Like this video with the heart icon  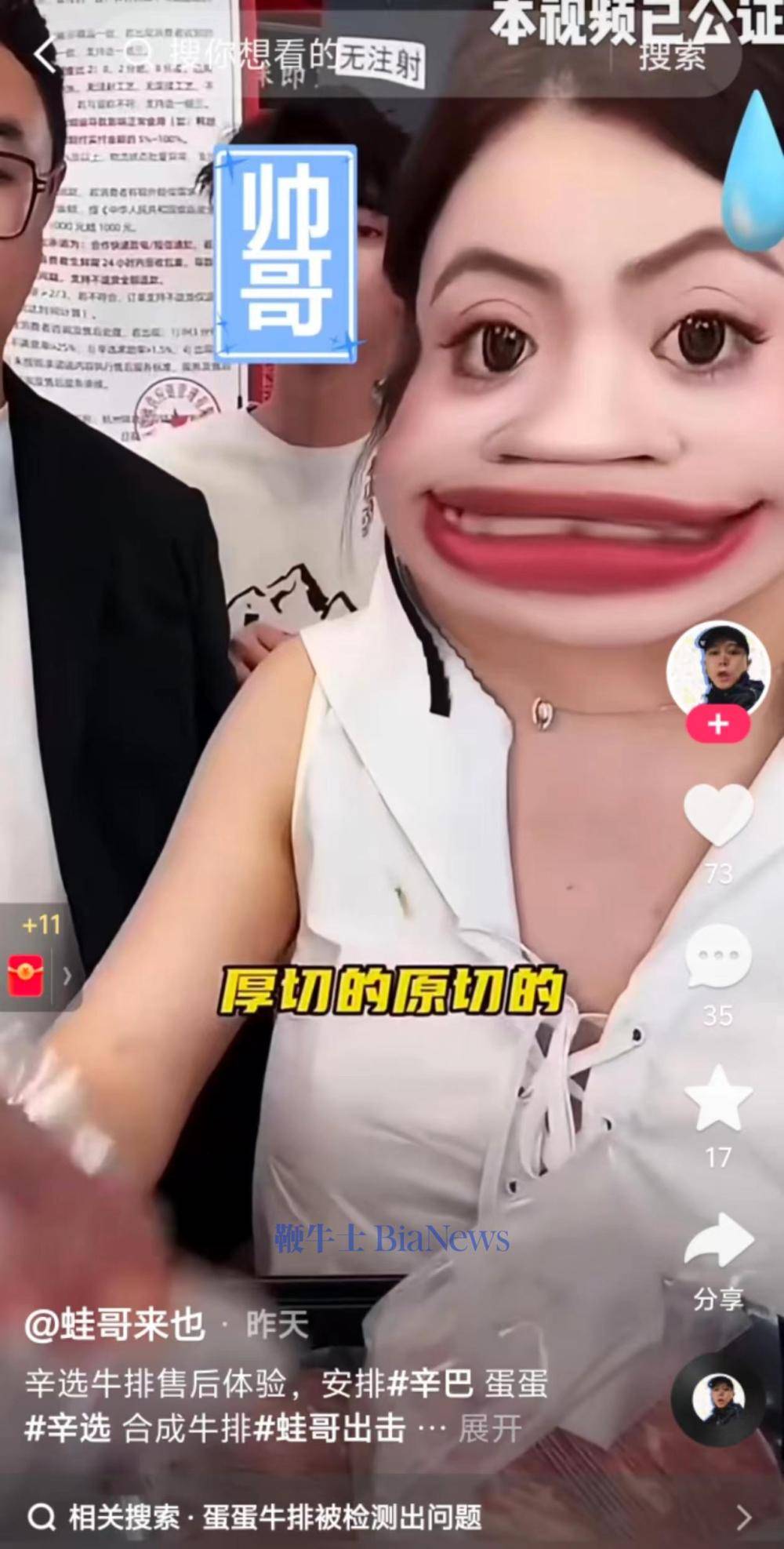(x=717, y=816)
